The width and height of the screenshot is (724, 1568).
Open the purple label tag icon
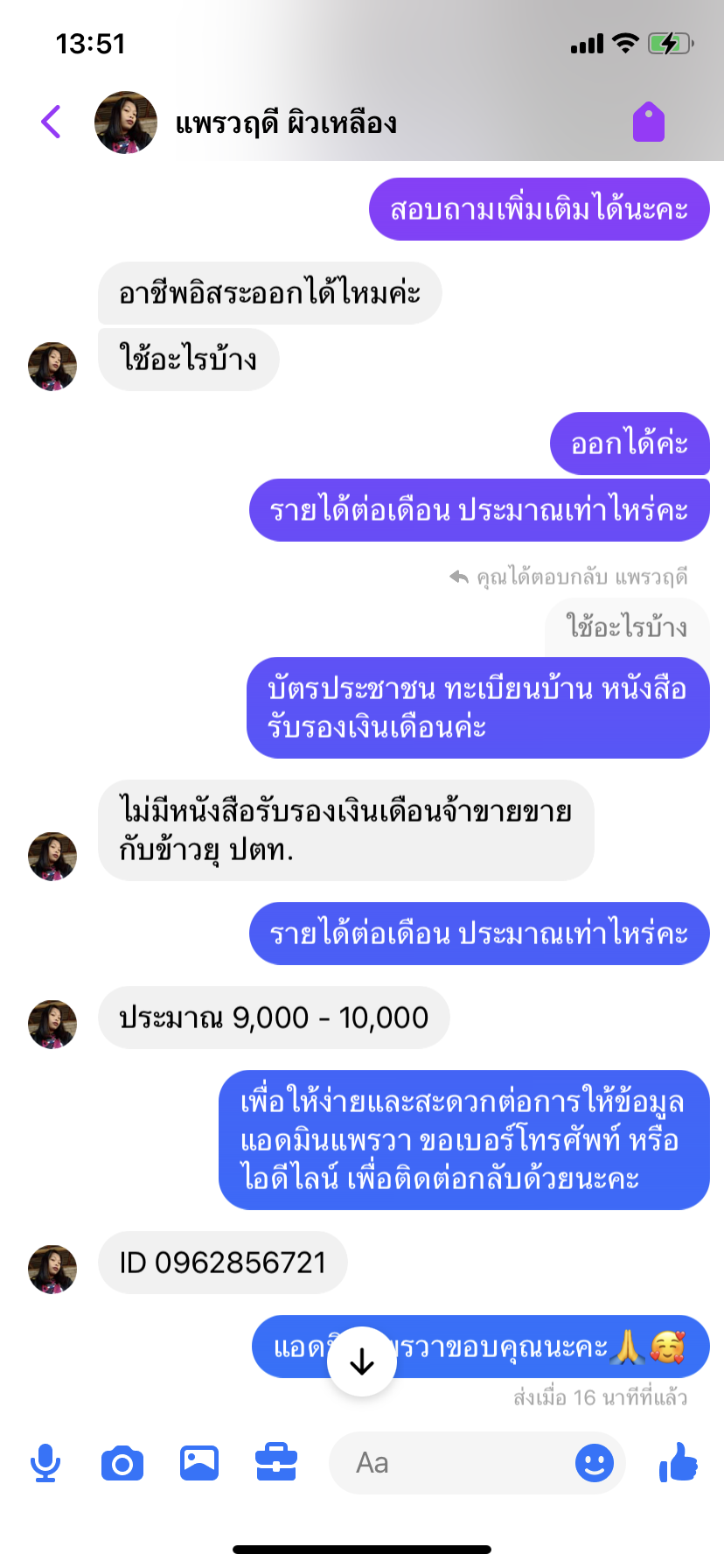coord(648,122)
